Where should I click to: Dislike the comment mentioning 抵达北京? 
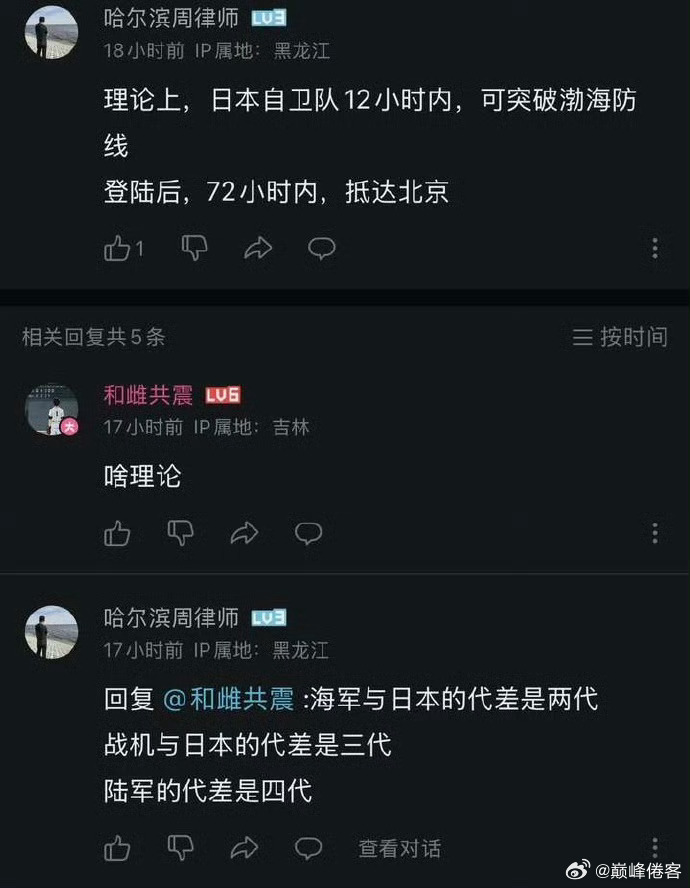[194, 248]
